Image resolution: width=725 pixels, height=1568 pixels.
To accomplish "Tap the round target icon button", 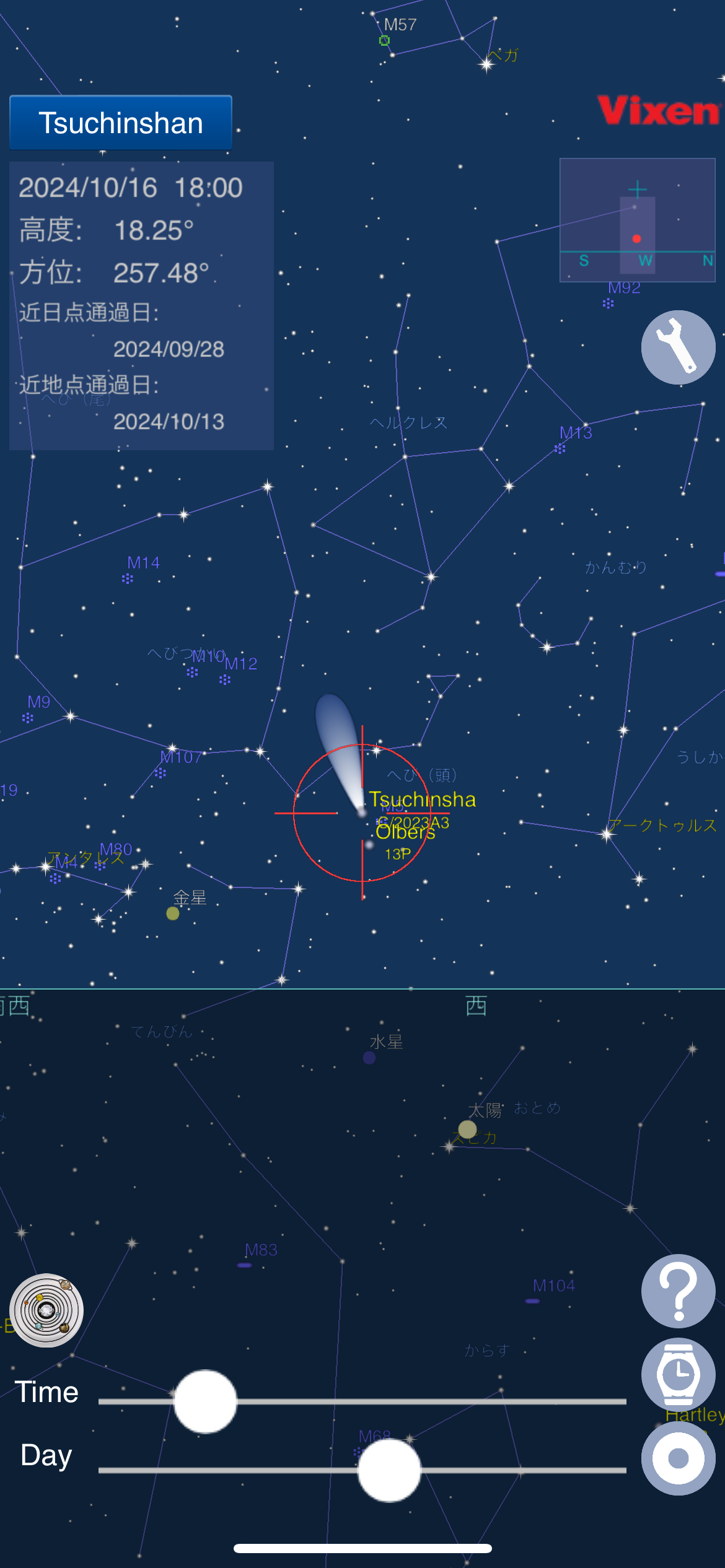I will [x=678, y=1458].
